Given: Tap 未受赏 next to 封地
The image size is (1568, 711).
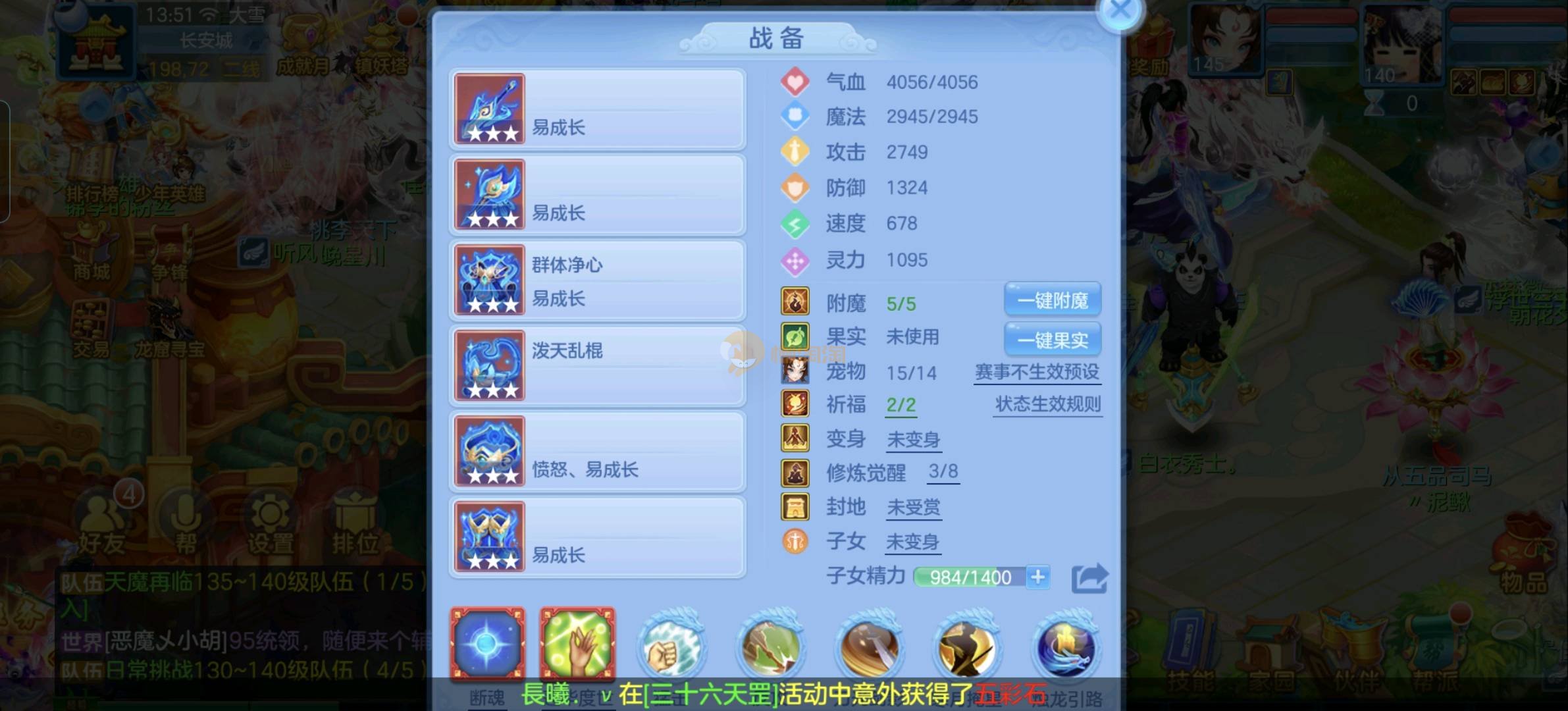Looking at the screenshot, I should point(913,508).
